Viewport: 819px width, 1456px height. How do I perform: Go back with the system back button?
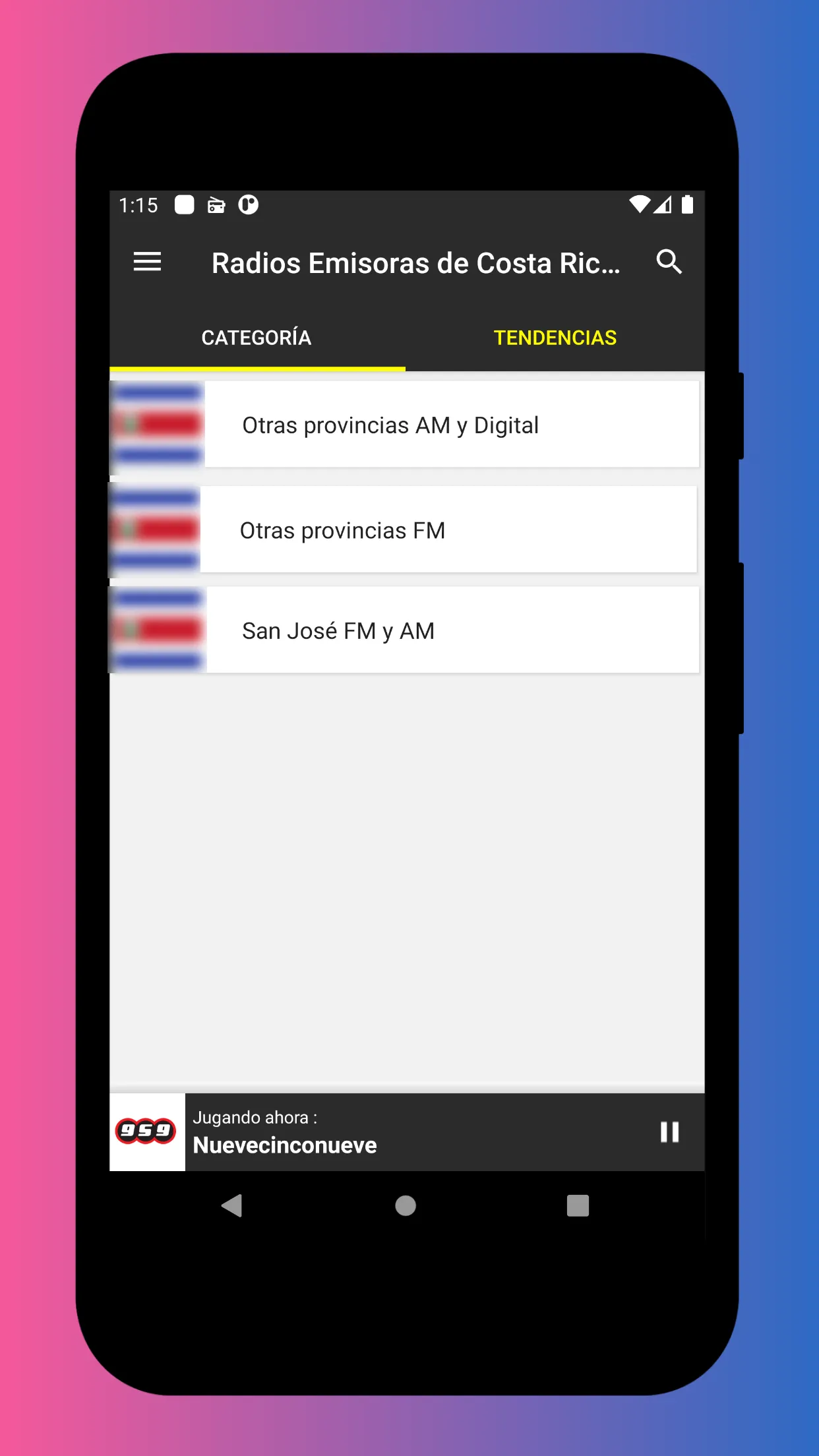pos(232,1205)
